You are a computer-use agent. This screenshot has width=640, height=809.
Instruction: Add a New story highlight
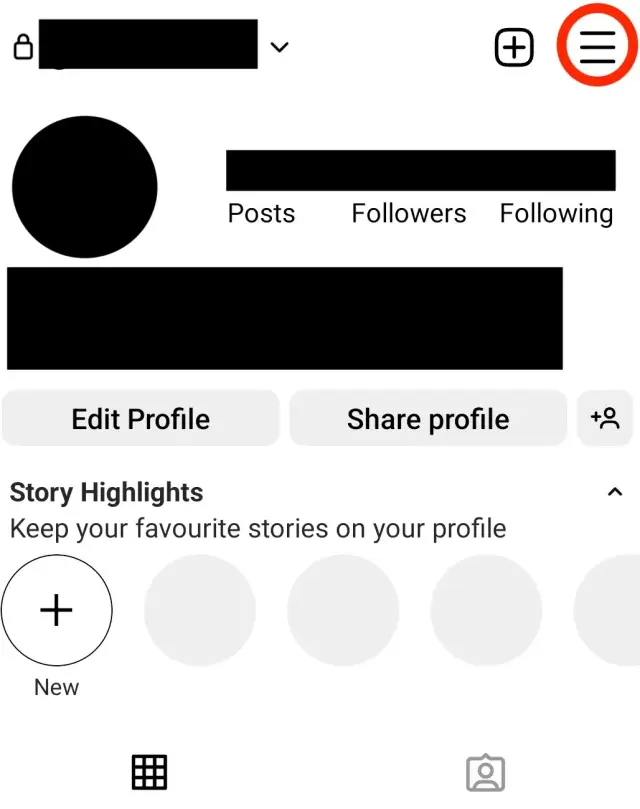coord(57,610)
